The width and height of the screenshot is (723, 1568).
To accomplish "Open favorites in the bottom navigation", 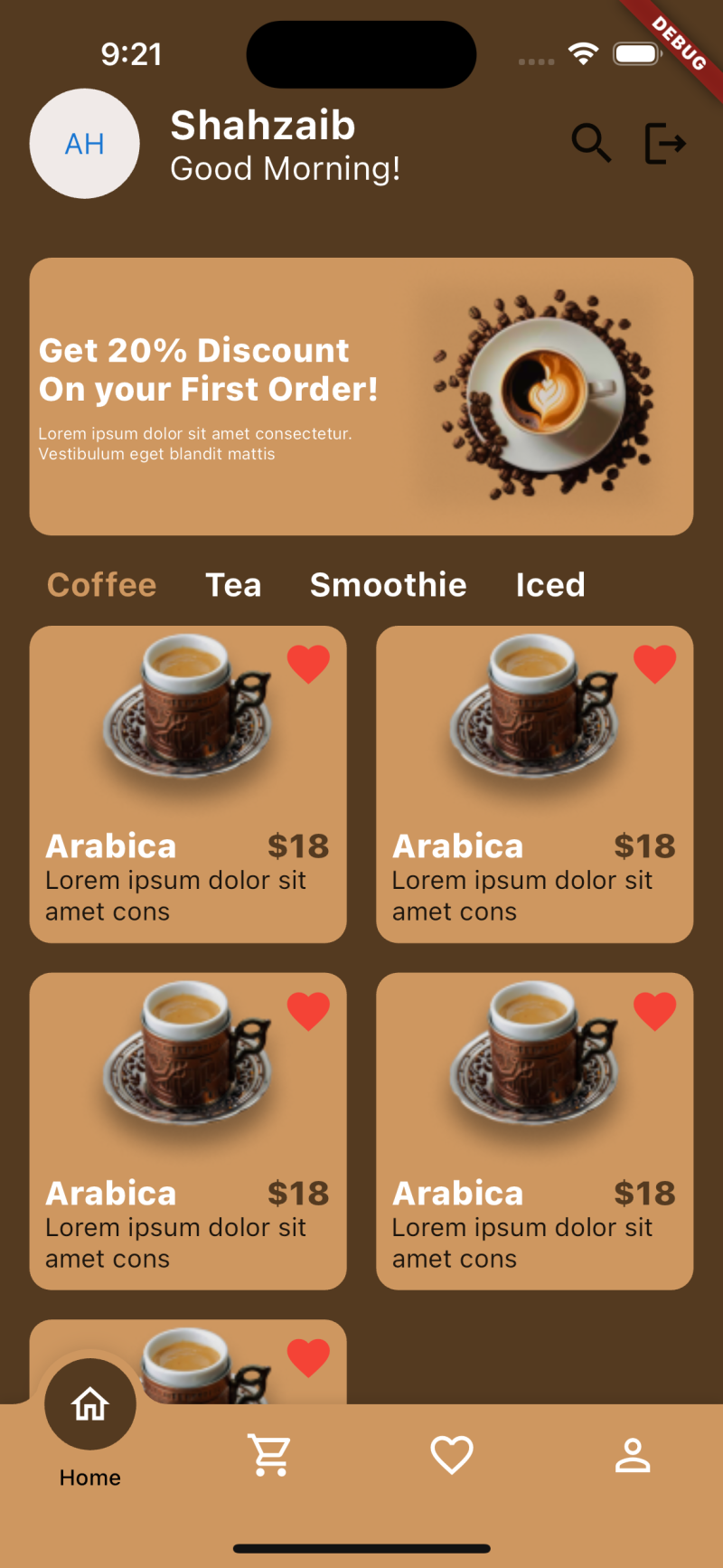I will coord(452,1455).
